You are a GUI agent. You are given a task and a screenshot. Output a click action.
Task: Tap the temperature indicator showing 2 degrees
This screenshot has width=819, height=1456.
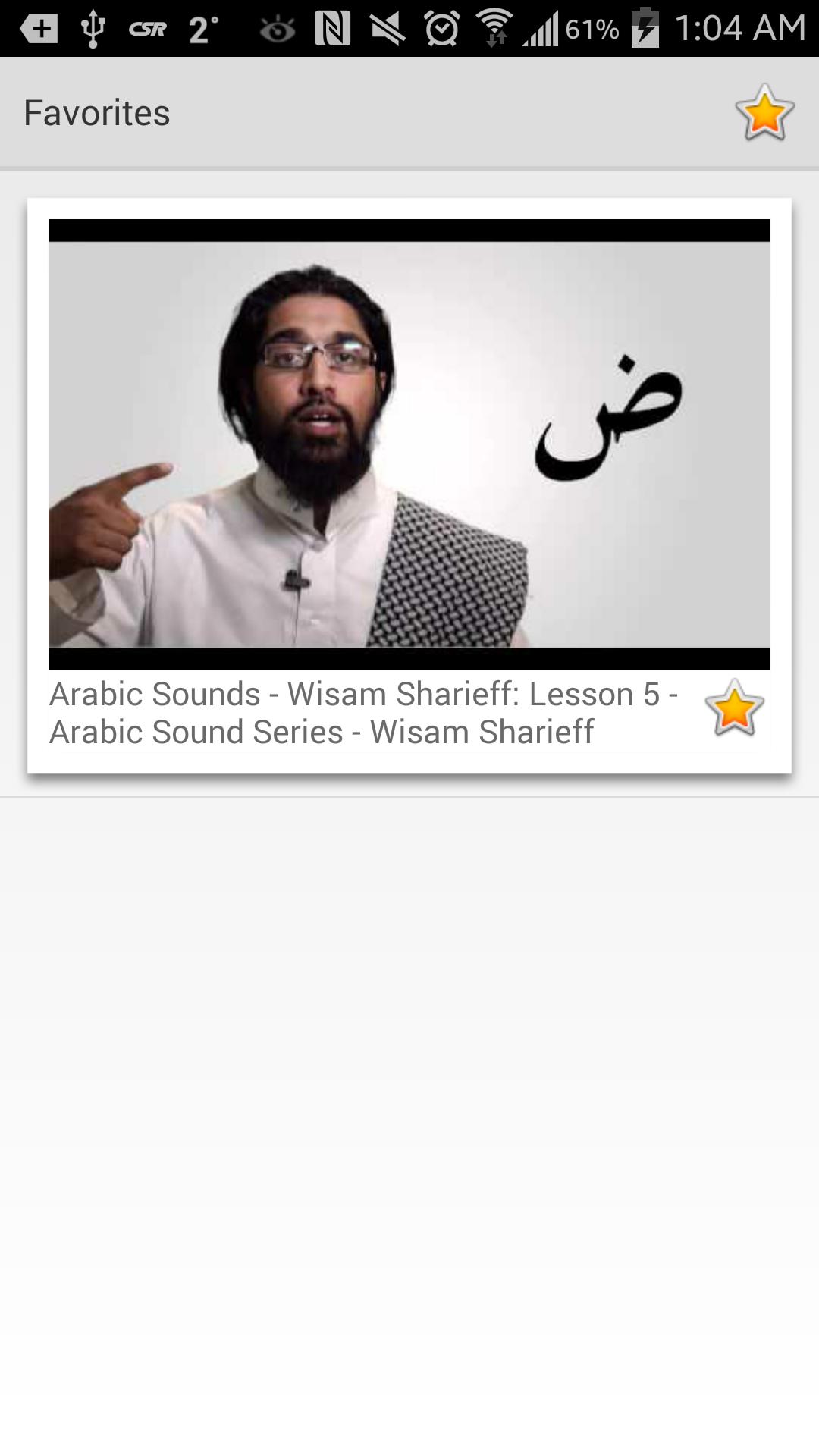click(202, 28)
